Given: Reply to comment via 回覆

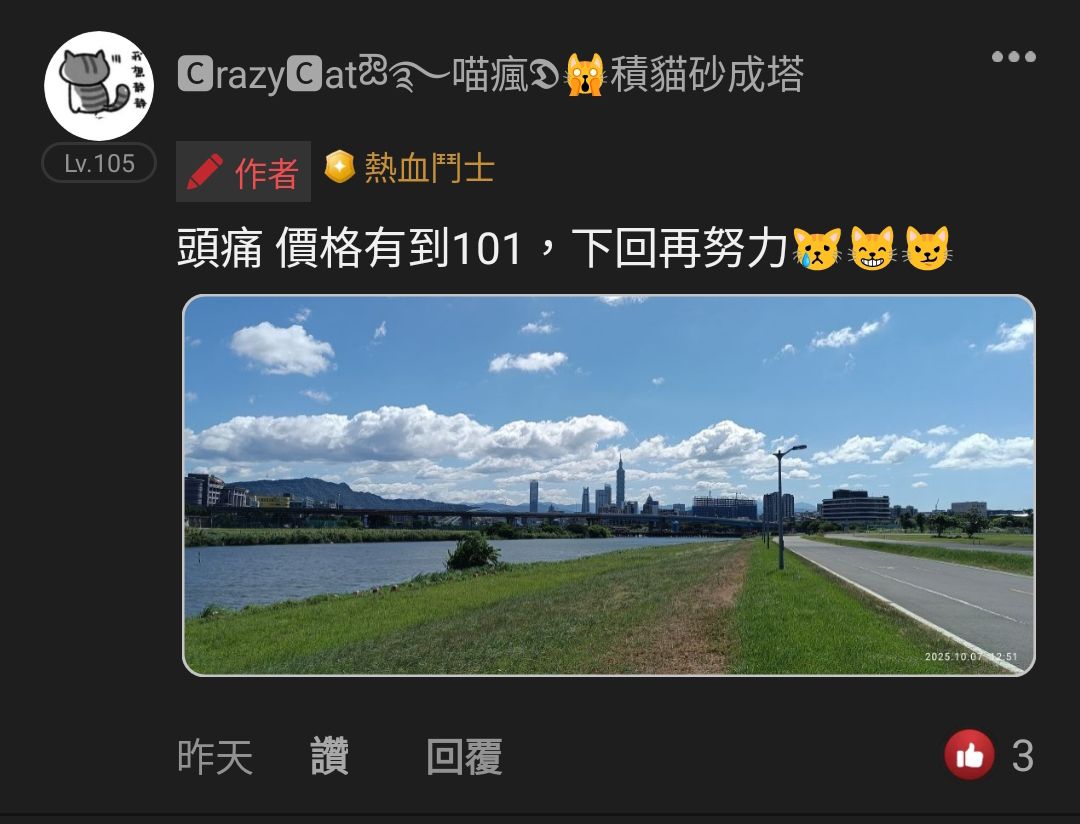Looking at the screenshot, I should 463,757.
